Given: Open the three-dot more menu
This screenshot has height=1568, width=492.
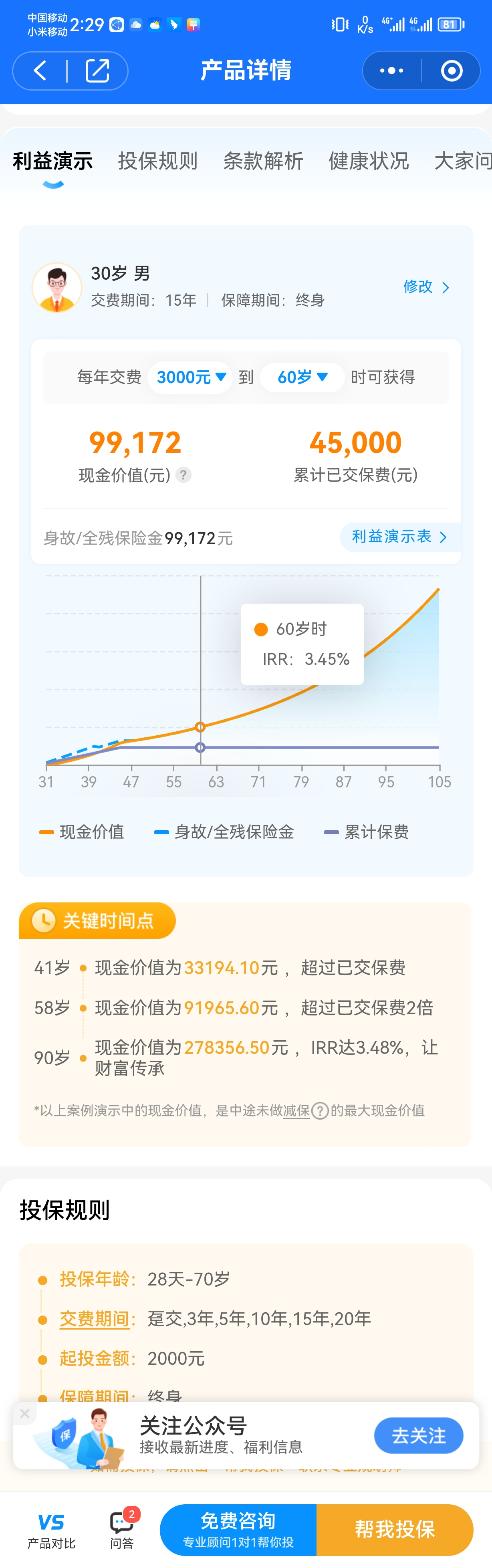Looking at the screenshot, I should [391, 71].
